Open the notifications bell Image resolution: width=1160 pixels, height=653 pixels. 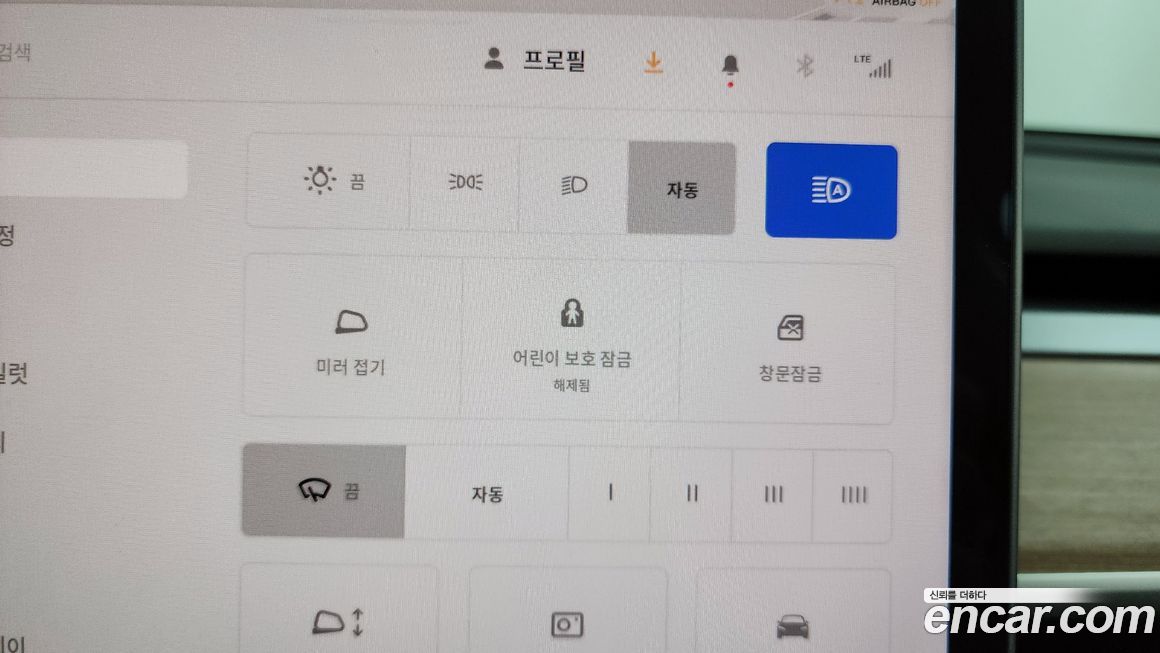tap(730, 66)
